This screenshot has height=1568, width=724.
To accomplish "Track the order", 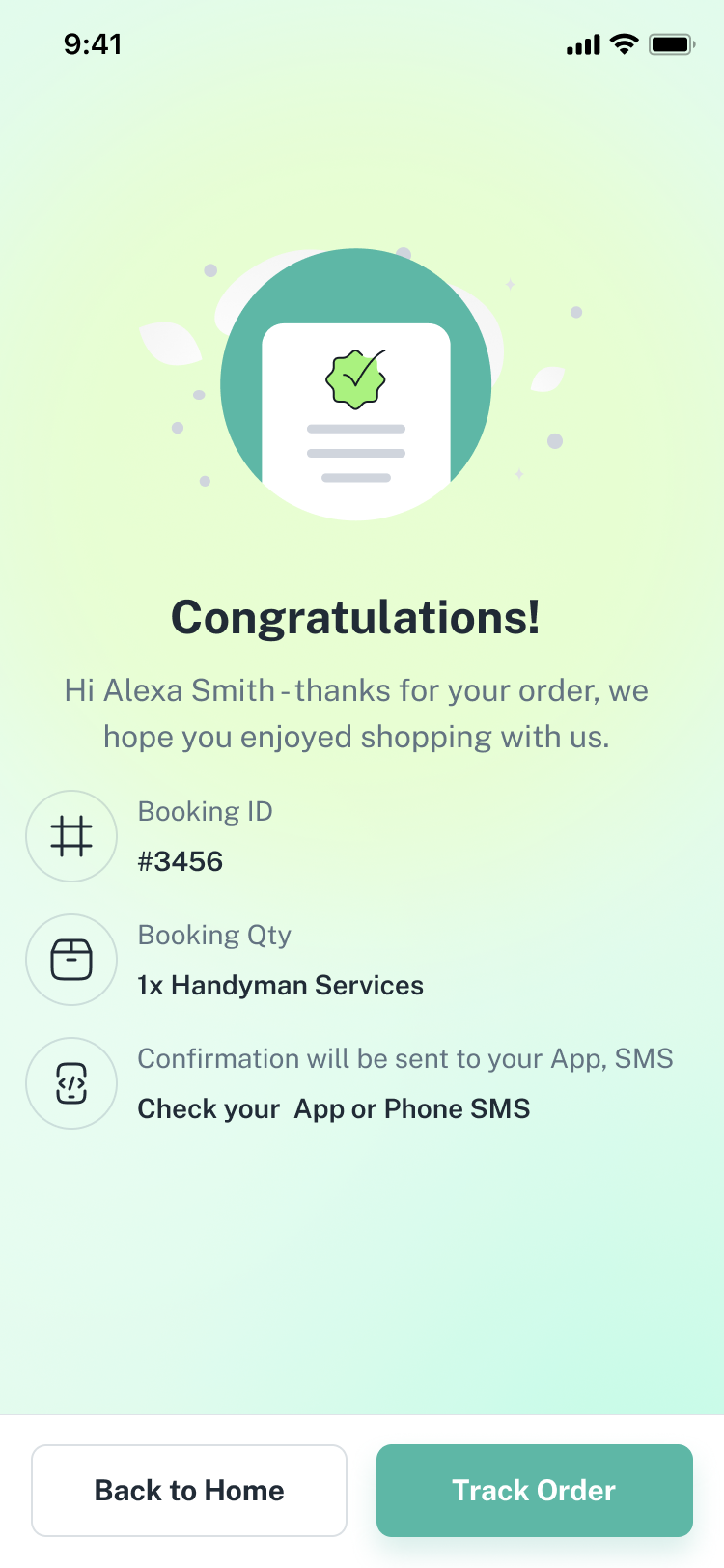I will (534, 1490).
